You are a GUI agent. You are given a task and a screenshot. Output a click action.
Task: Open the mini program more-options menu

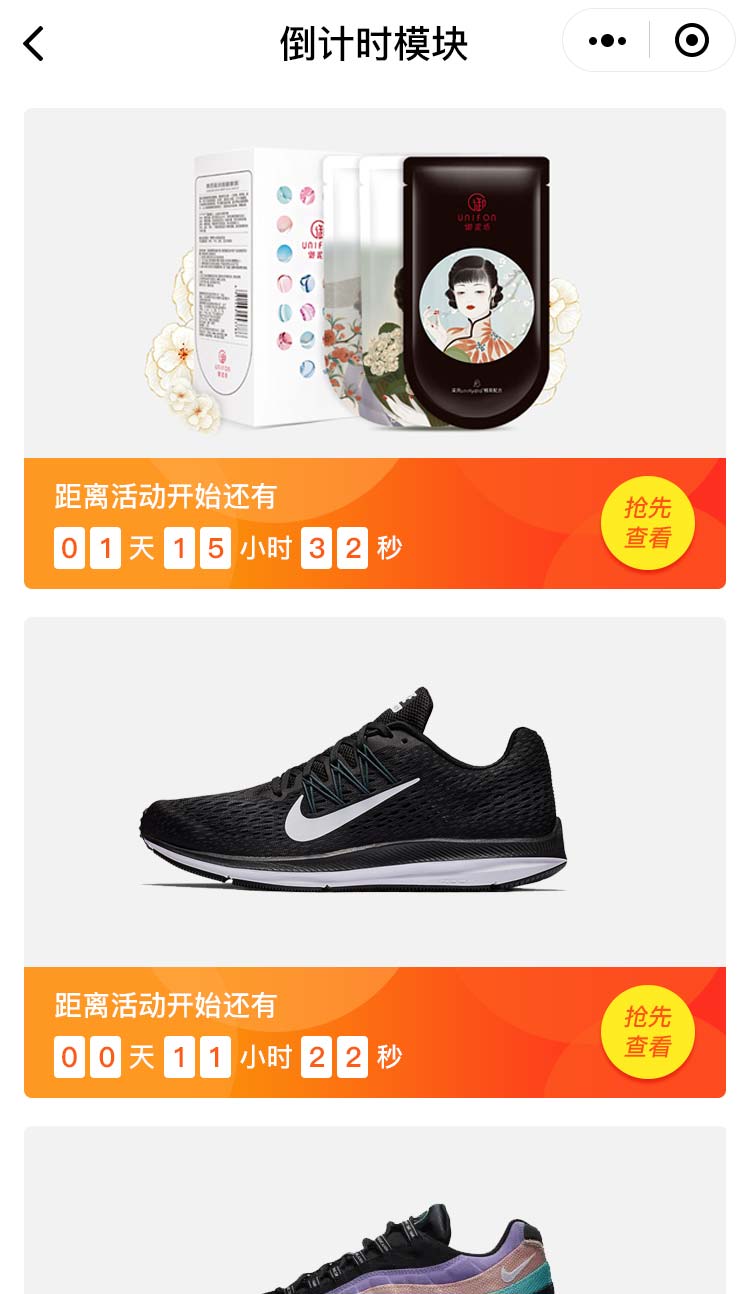coord(607,41)
